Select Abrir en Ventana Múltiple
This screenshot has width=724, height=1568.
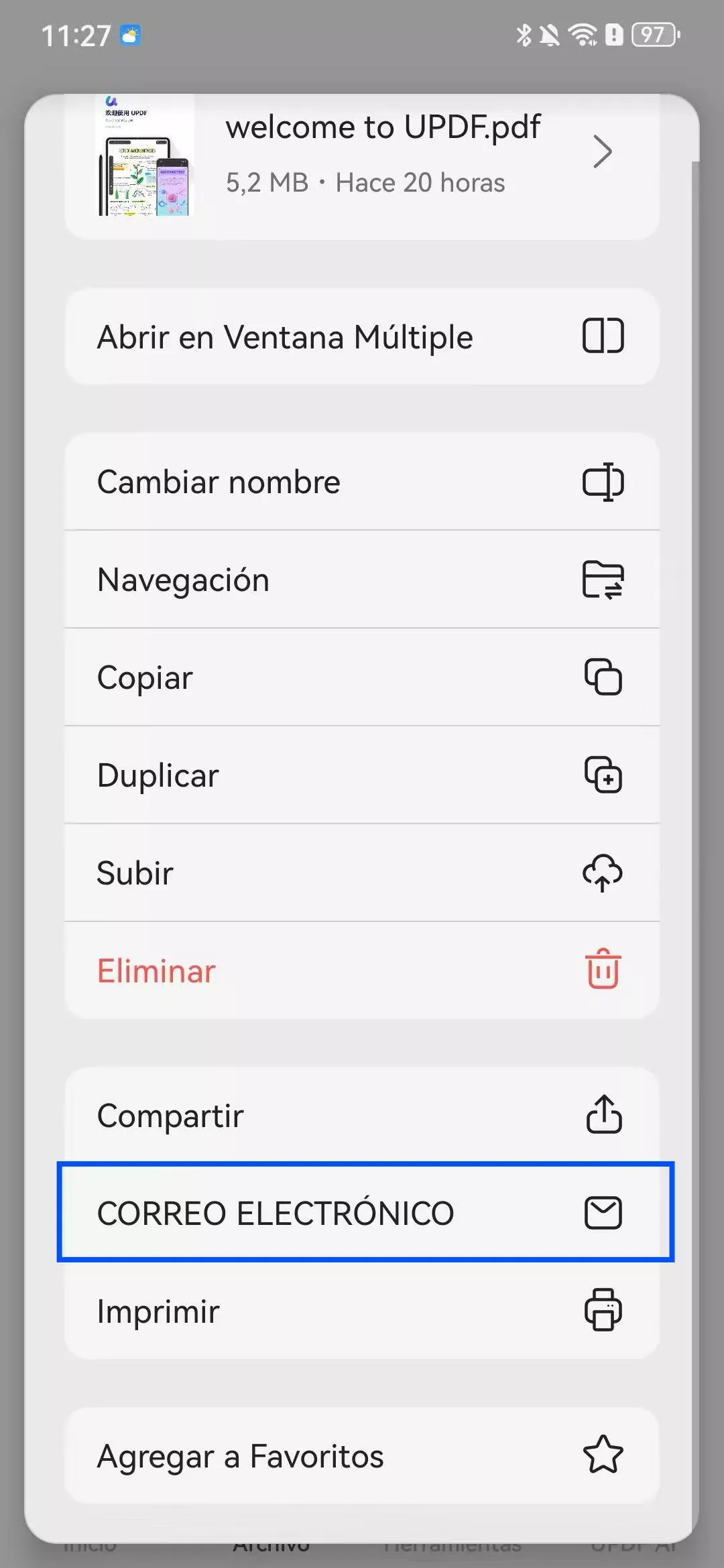362,336
